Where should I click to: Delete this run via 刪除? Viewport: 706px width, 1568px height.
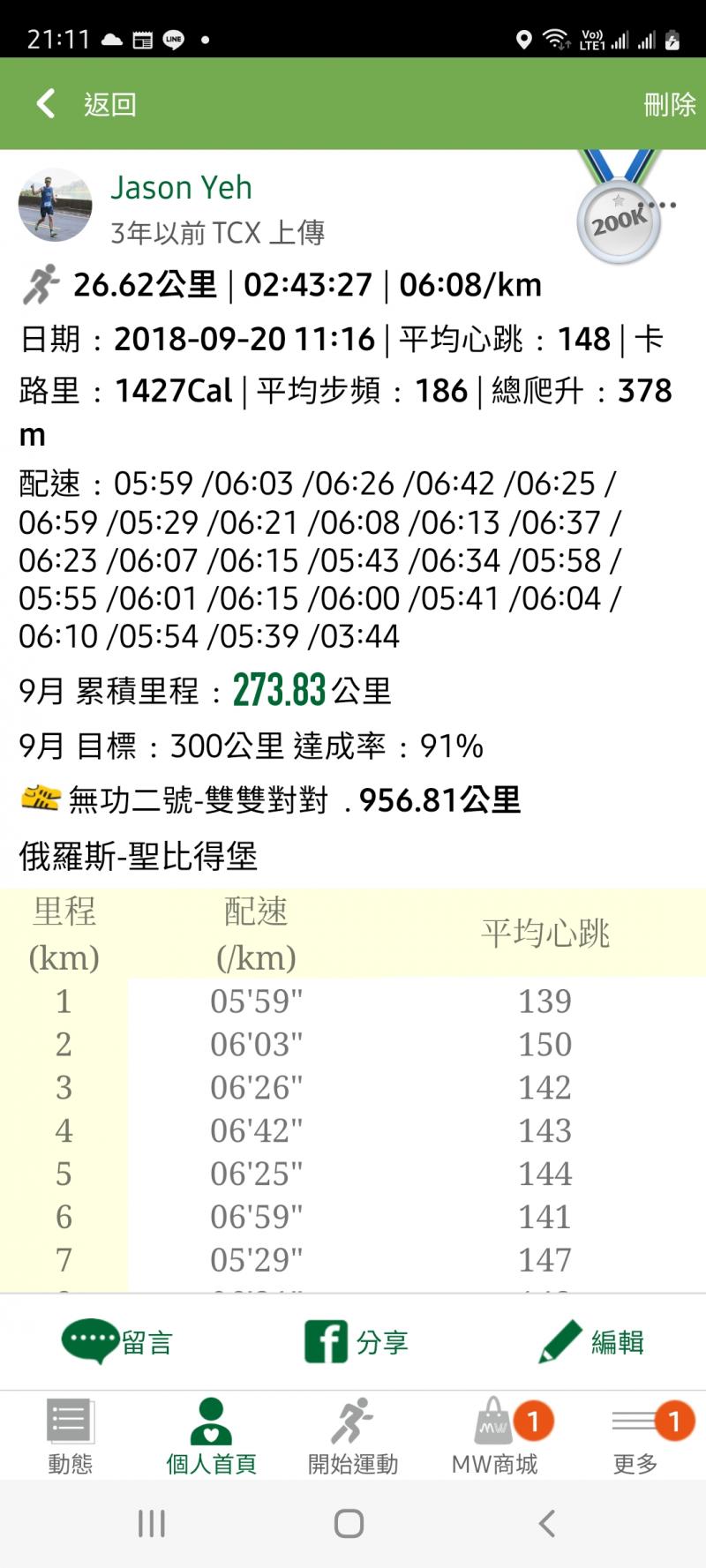(x=669, y=104)
